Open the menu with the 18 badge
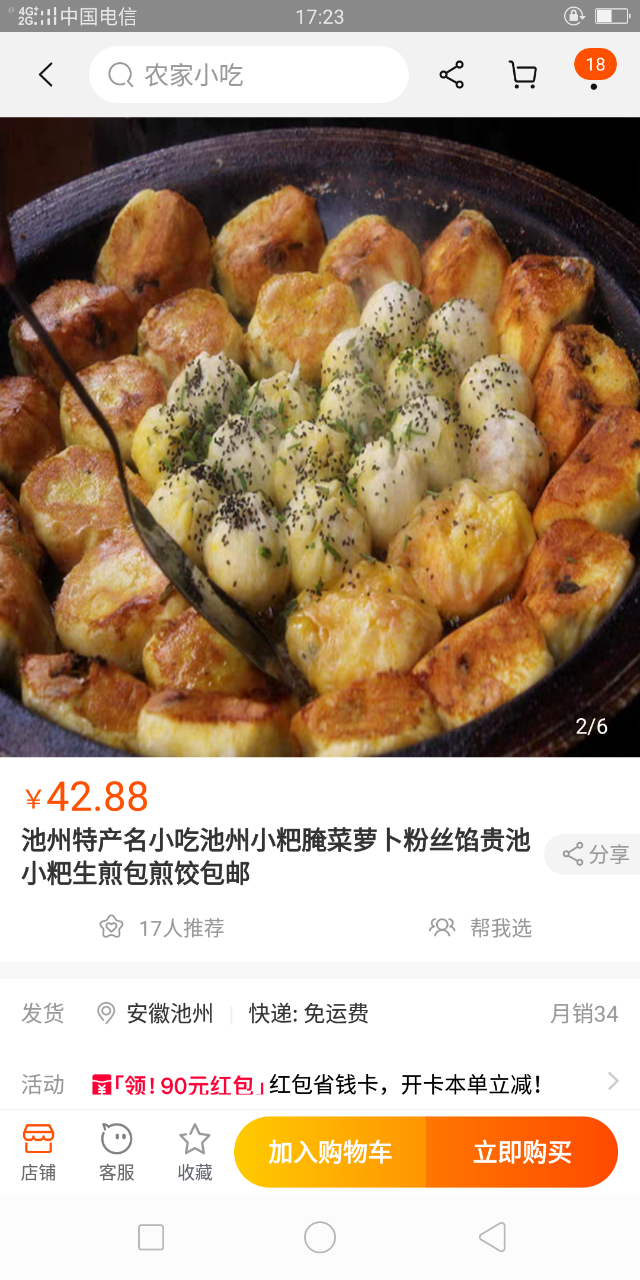 click(594, 73)
